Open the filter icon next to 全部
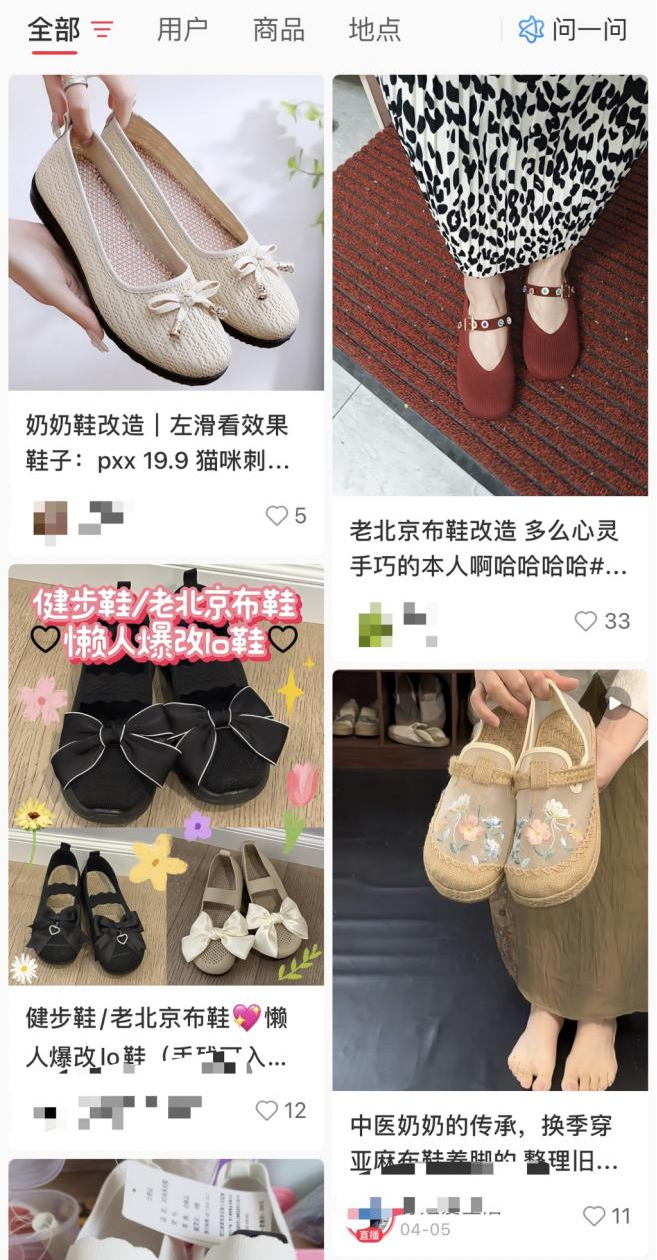This screenshot has width=657, height=1260. click(102, 30)
